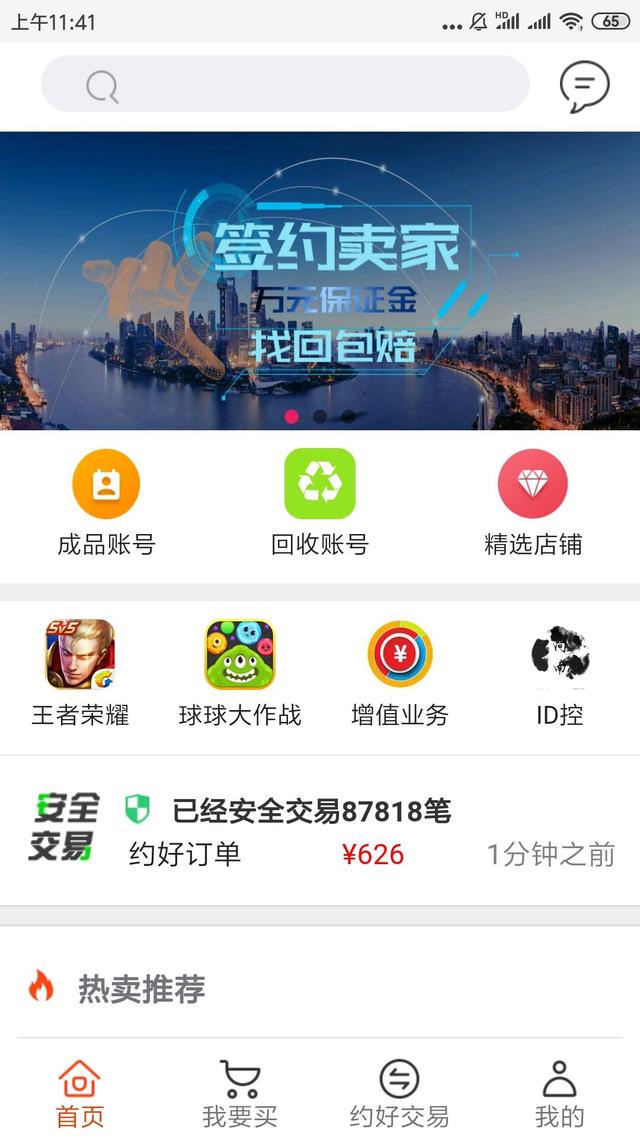Switch to the 首页 tab
The width and height of the screenshot is (640, 1138).
click(80, 1093)
